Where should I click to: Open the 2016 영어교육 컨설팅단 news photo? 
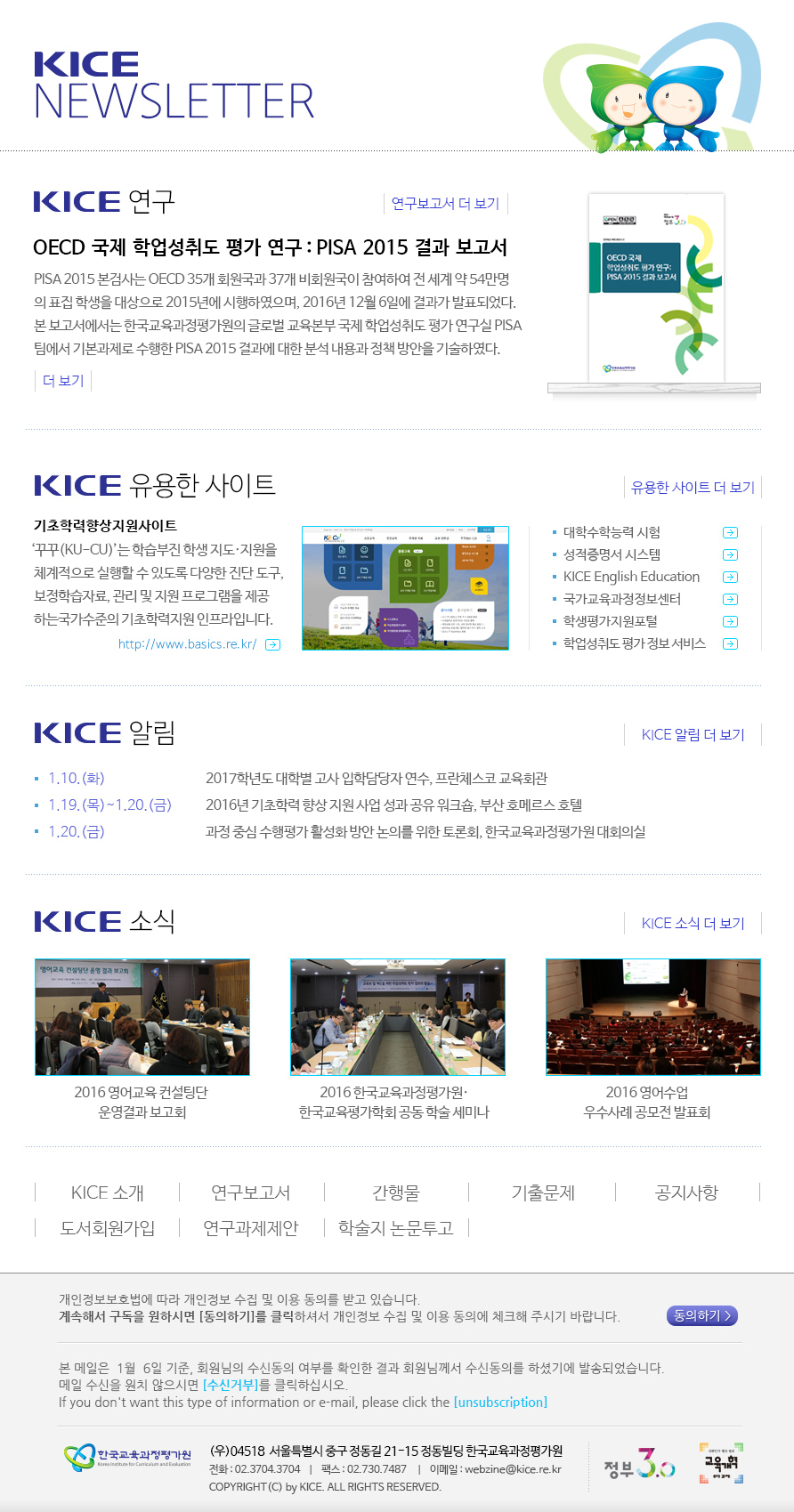tap(142, 1017)
